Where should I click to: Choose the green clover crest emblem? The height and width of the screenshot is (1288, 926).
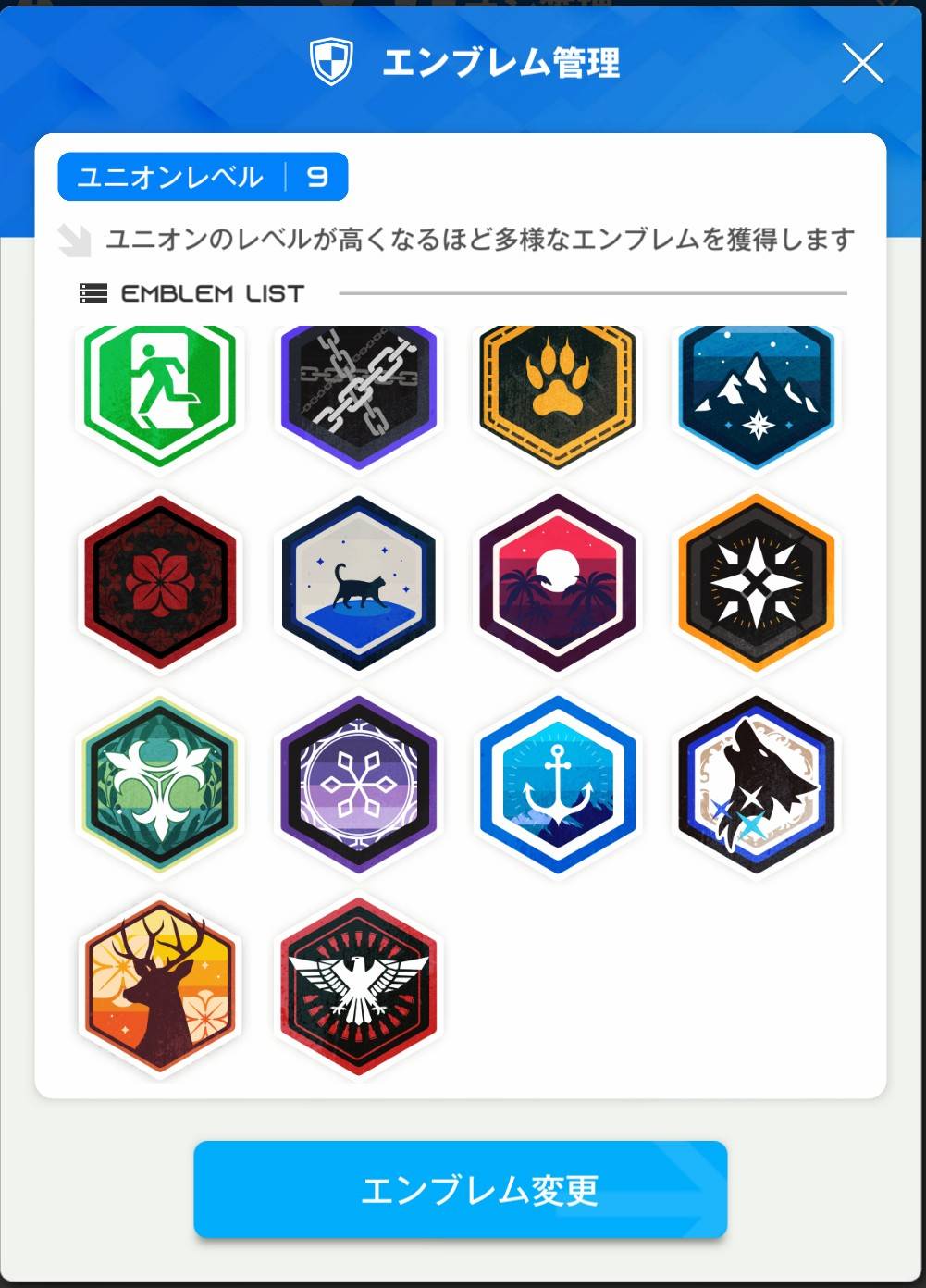[160, 784]
